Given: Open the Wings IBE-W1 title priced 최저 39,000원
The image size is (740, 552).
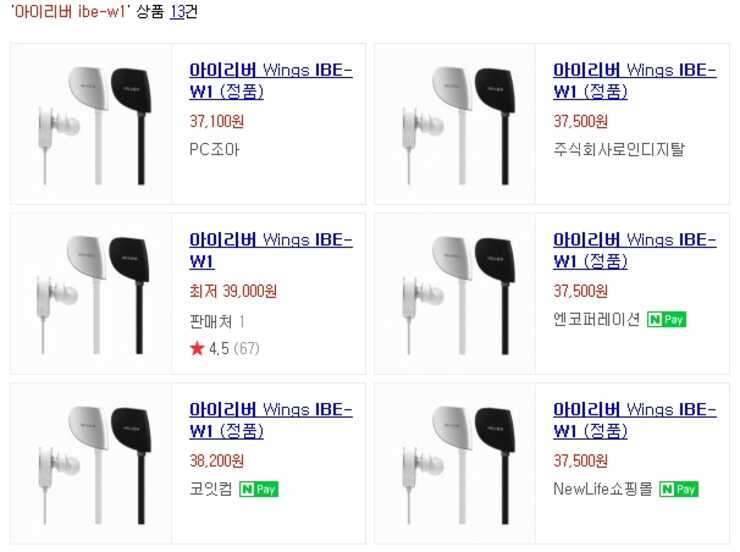Looking at the screenshot, I should tap(270, 251).
